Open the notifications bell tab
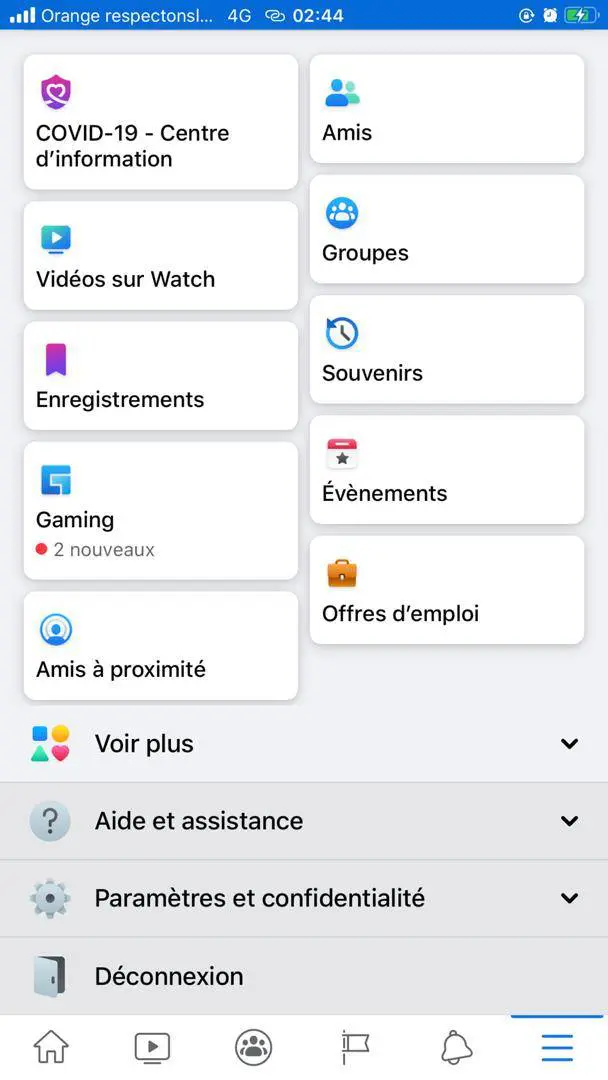 pos(456,1048)
